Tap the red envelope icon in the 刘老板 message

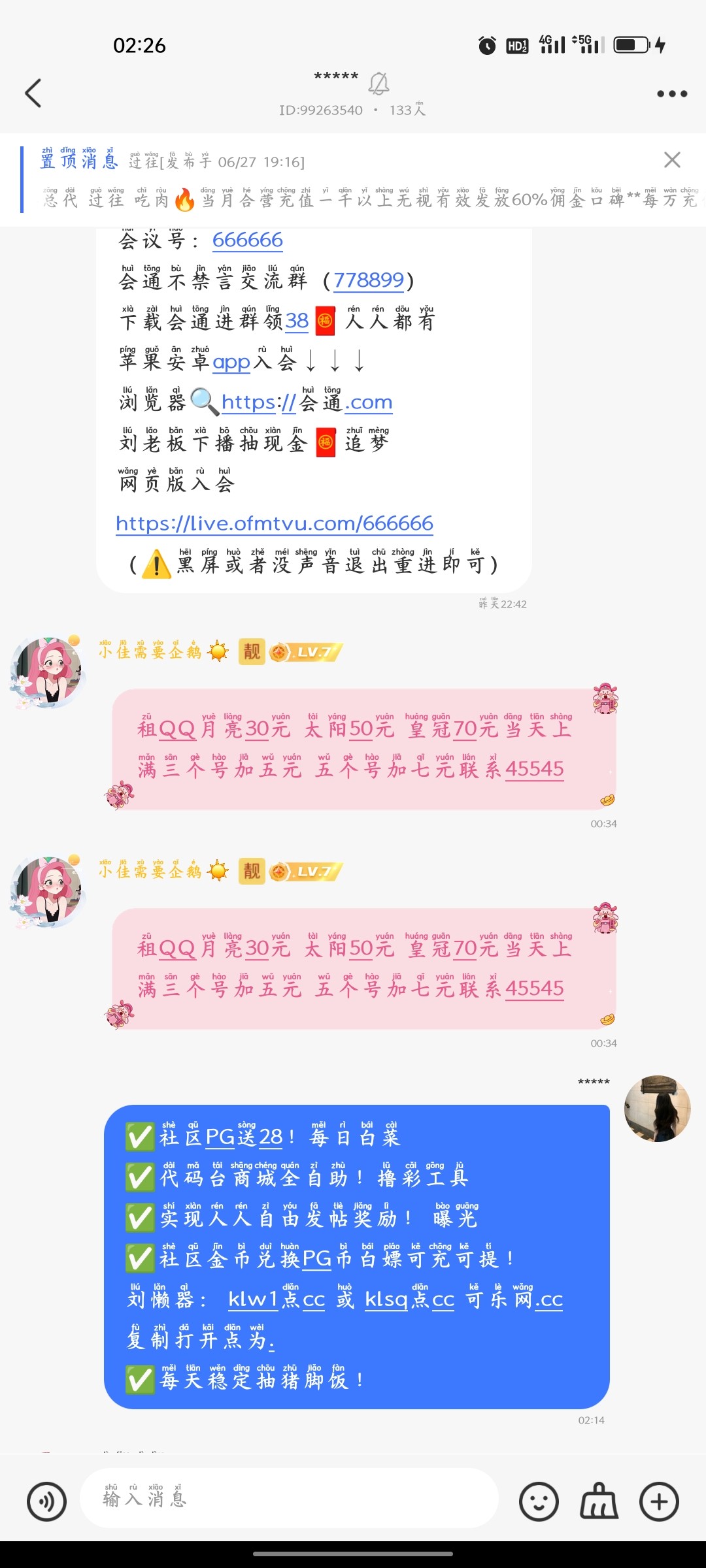tap(325, 442)
